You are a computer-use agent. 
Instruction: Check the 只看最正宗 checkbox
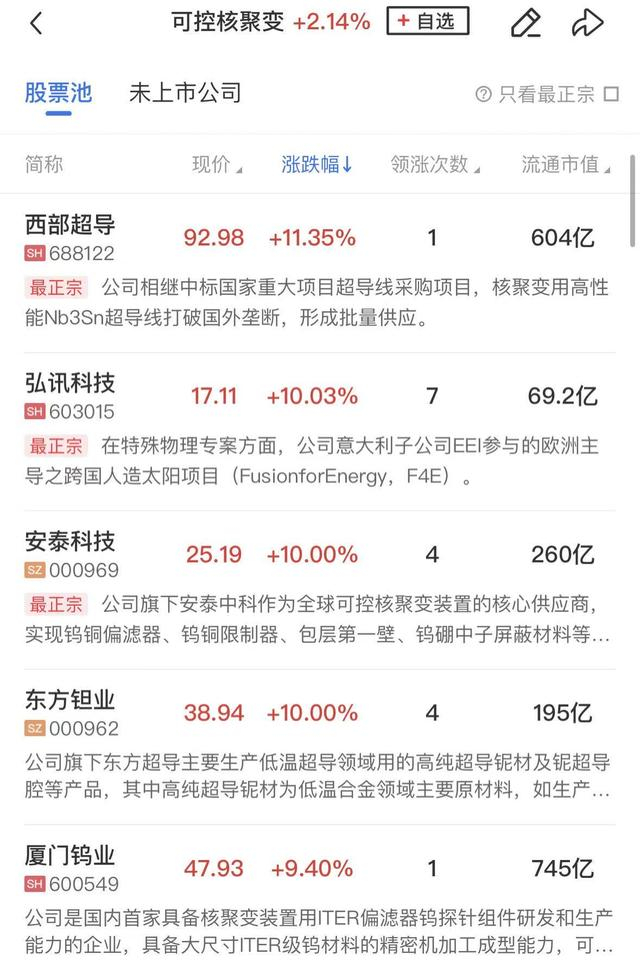click(611, 94)
